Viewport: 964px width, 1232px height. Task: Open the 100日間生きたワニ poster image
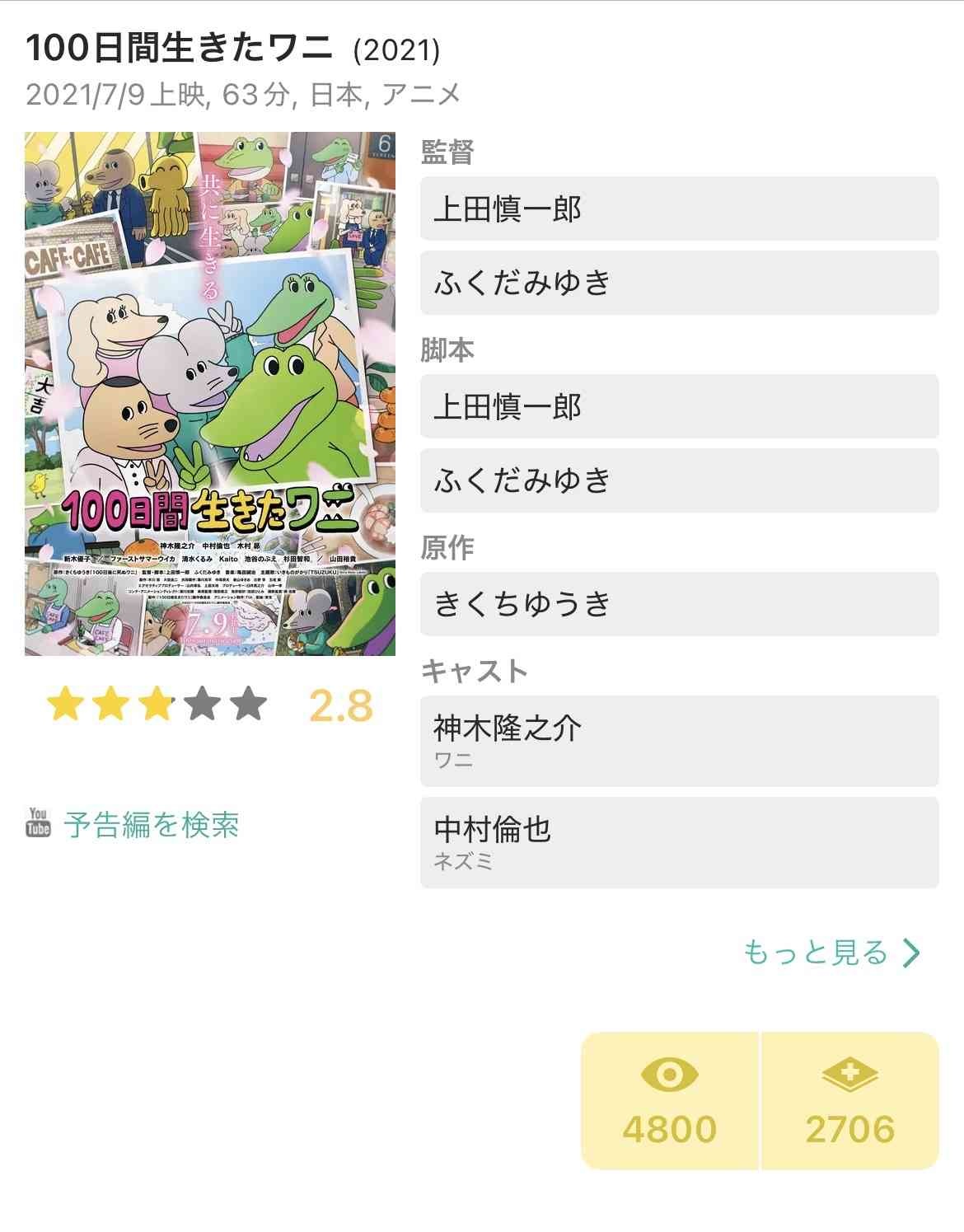point(210,394)
